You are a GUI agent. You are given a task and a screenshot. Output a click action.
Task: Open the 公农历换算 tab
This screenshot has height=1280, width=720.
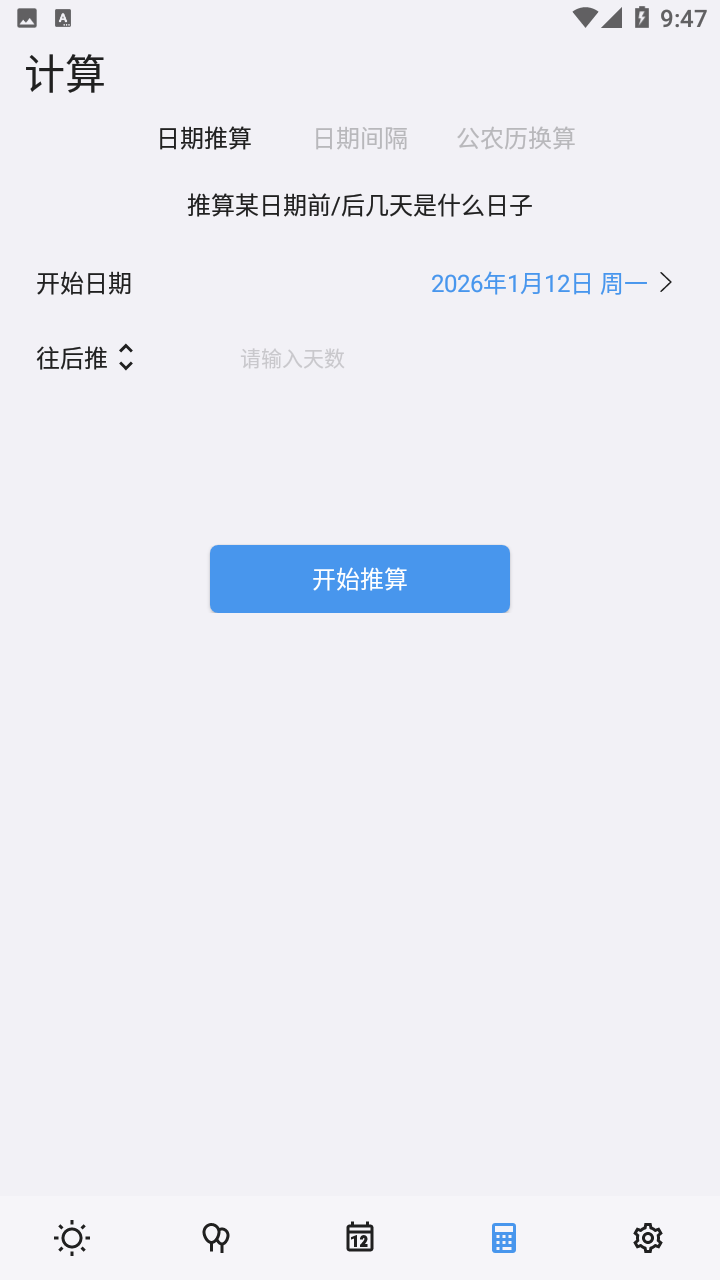tap(515, 138)
